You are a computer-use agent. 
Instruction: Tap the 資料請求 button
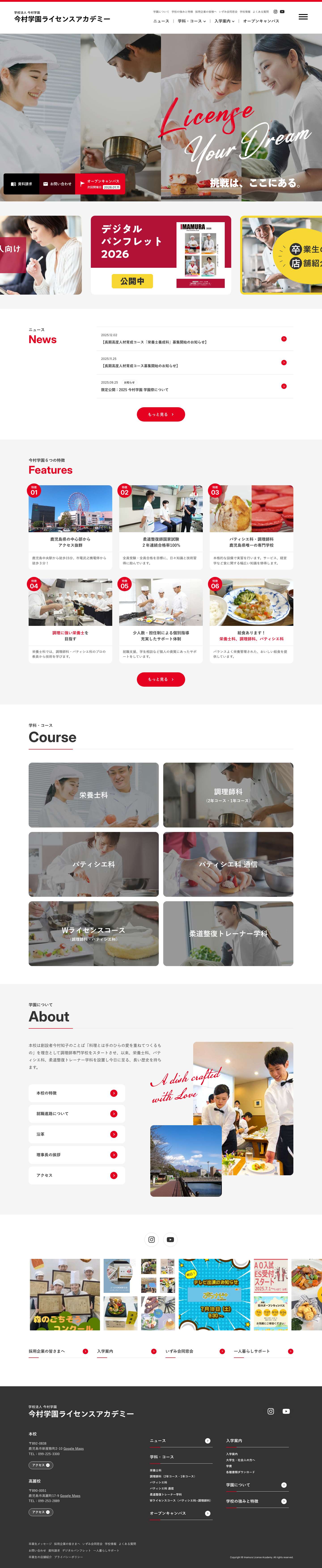(21, 184)
